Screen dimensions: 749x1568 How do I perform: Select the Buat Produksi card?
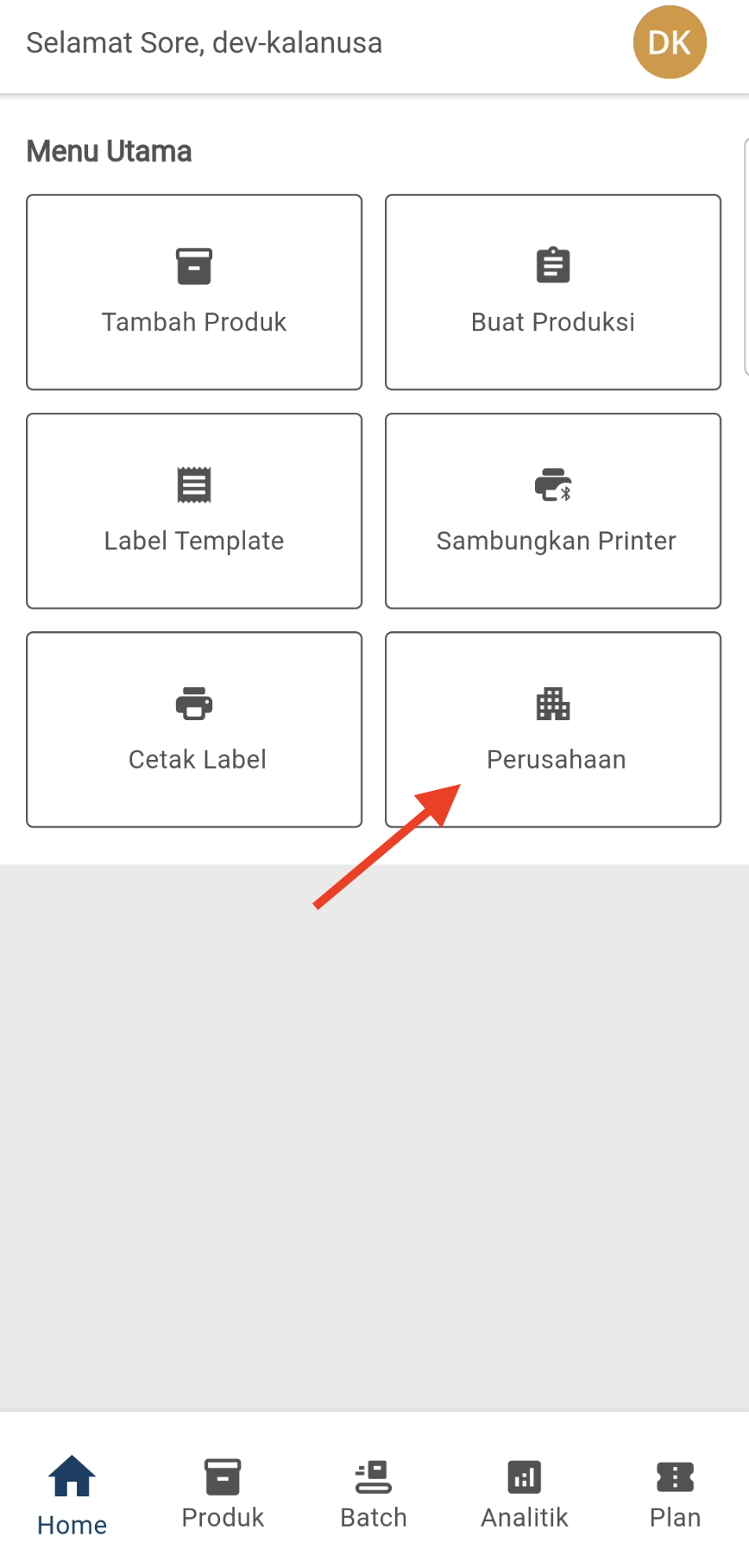(x=553, y=292)
